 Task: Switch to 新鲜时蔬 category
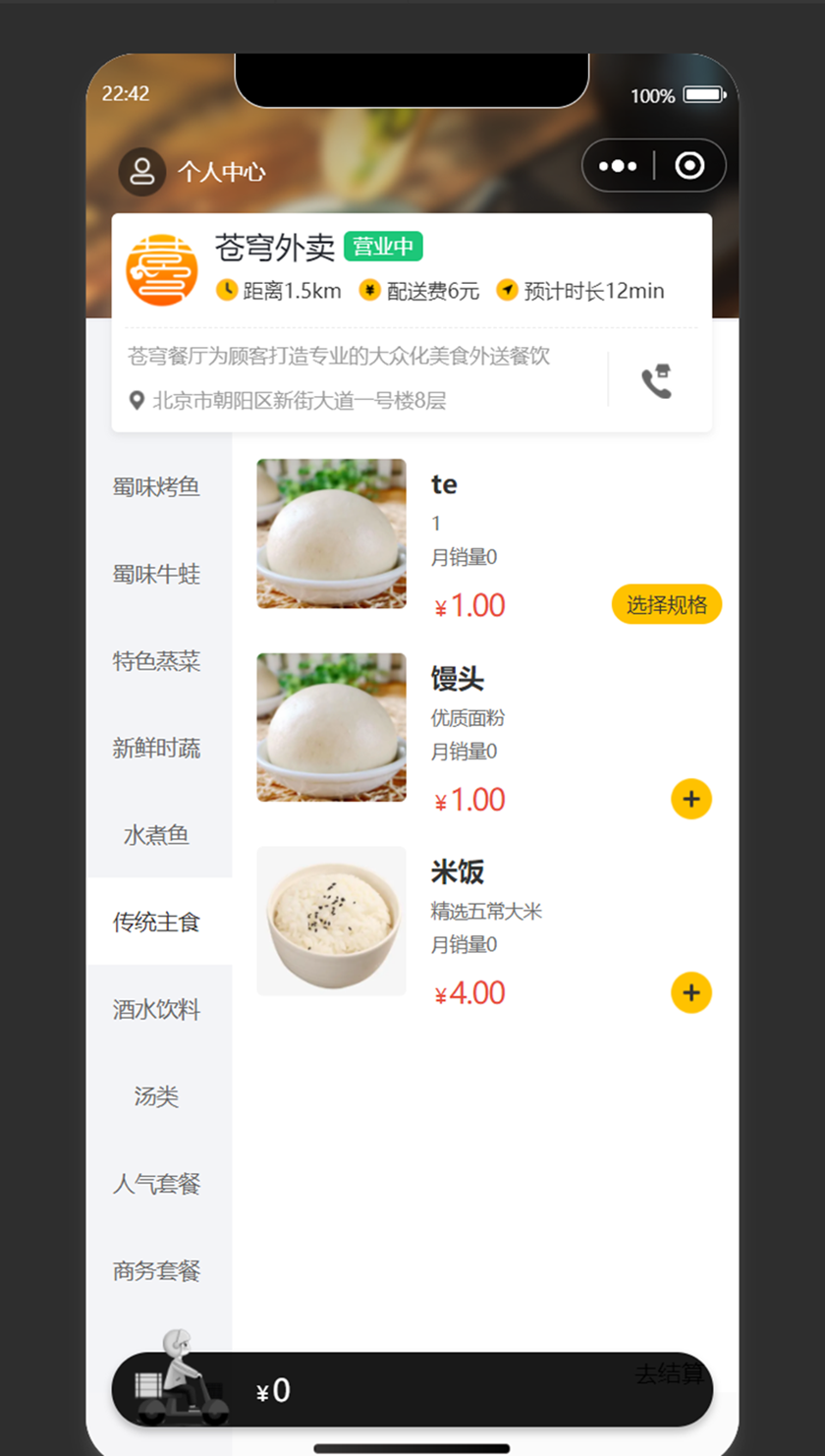[x=157, y=748]
